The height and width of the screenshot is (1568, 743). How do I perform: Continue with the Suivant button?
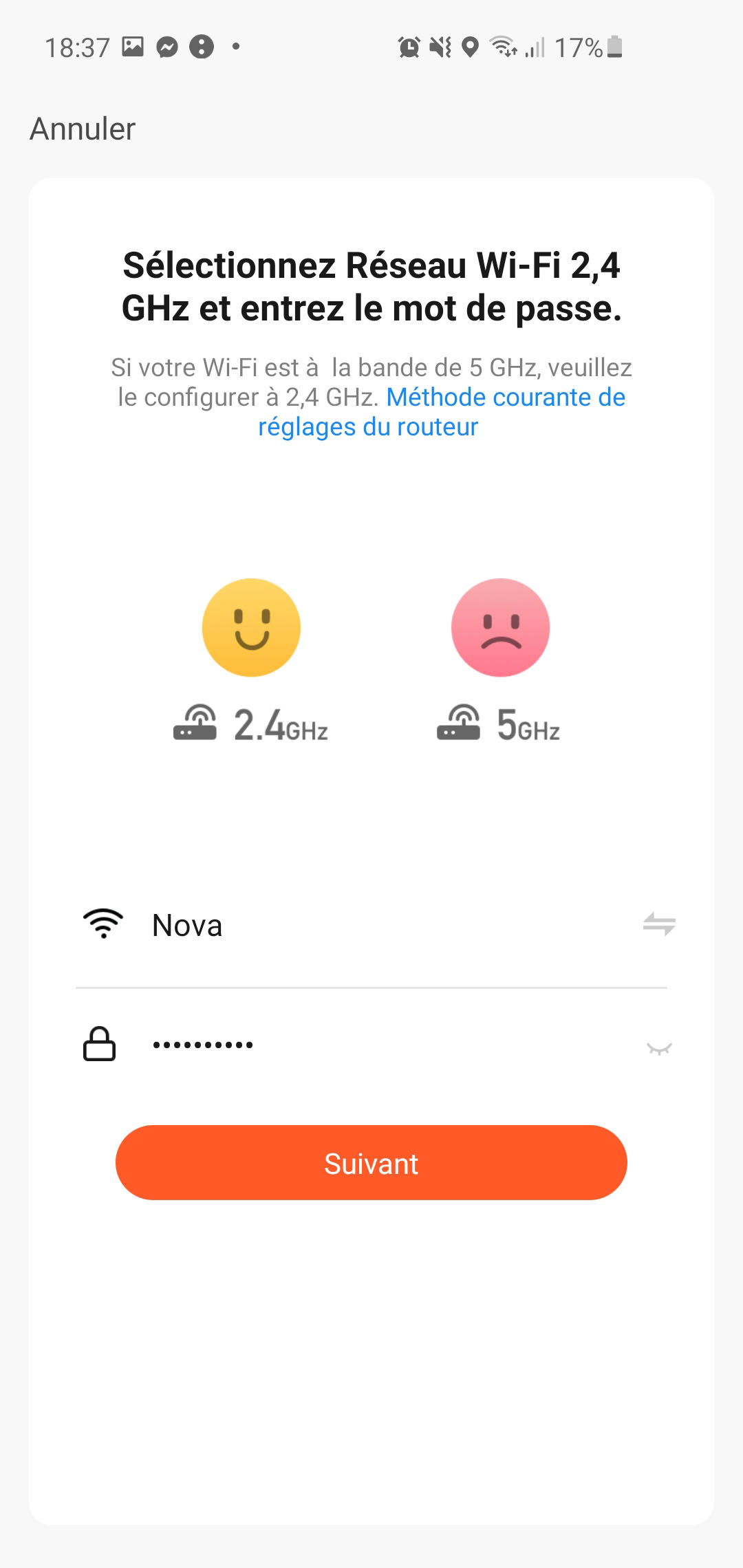(x=371, y=1163)
